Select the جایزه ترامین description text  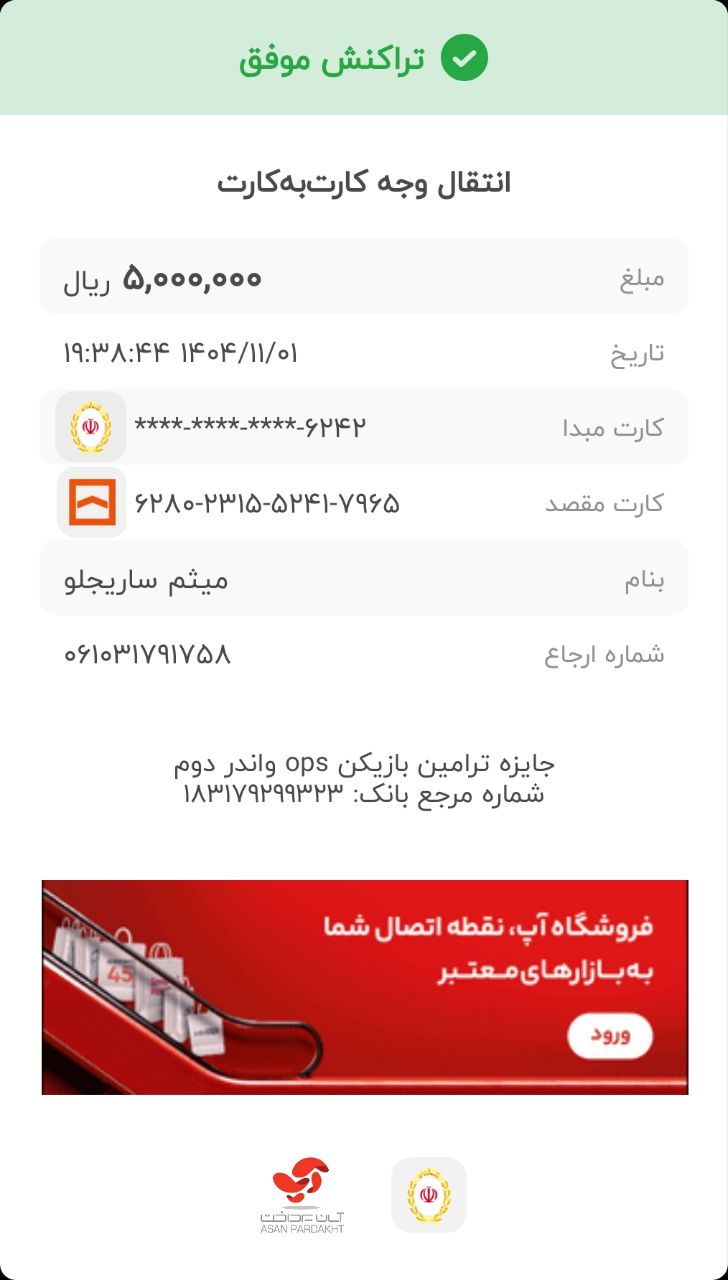(364, 763)
